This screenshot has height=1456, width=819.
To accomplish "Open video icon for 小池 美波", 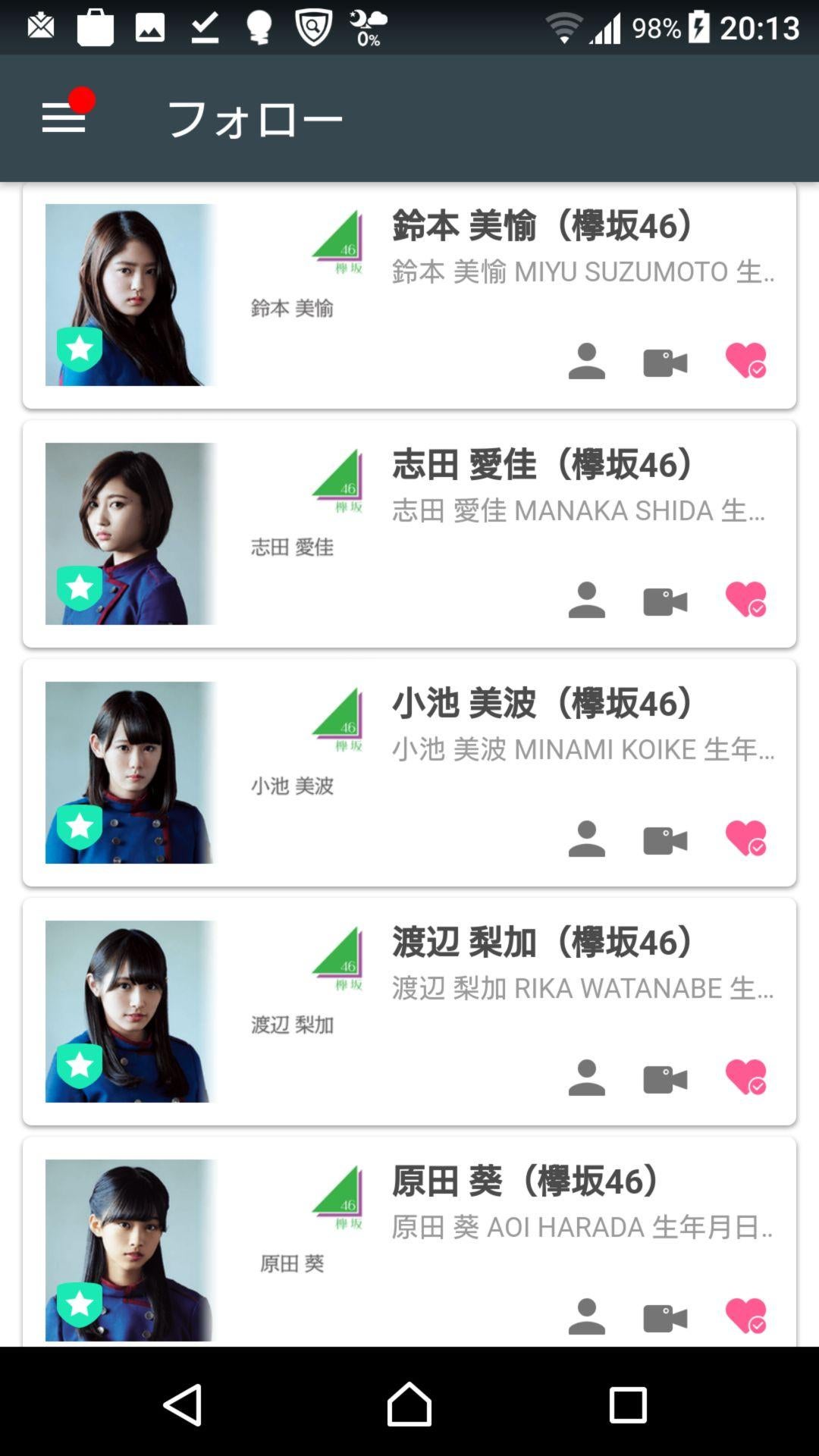I will [665, 840].
